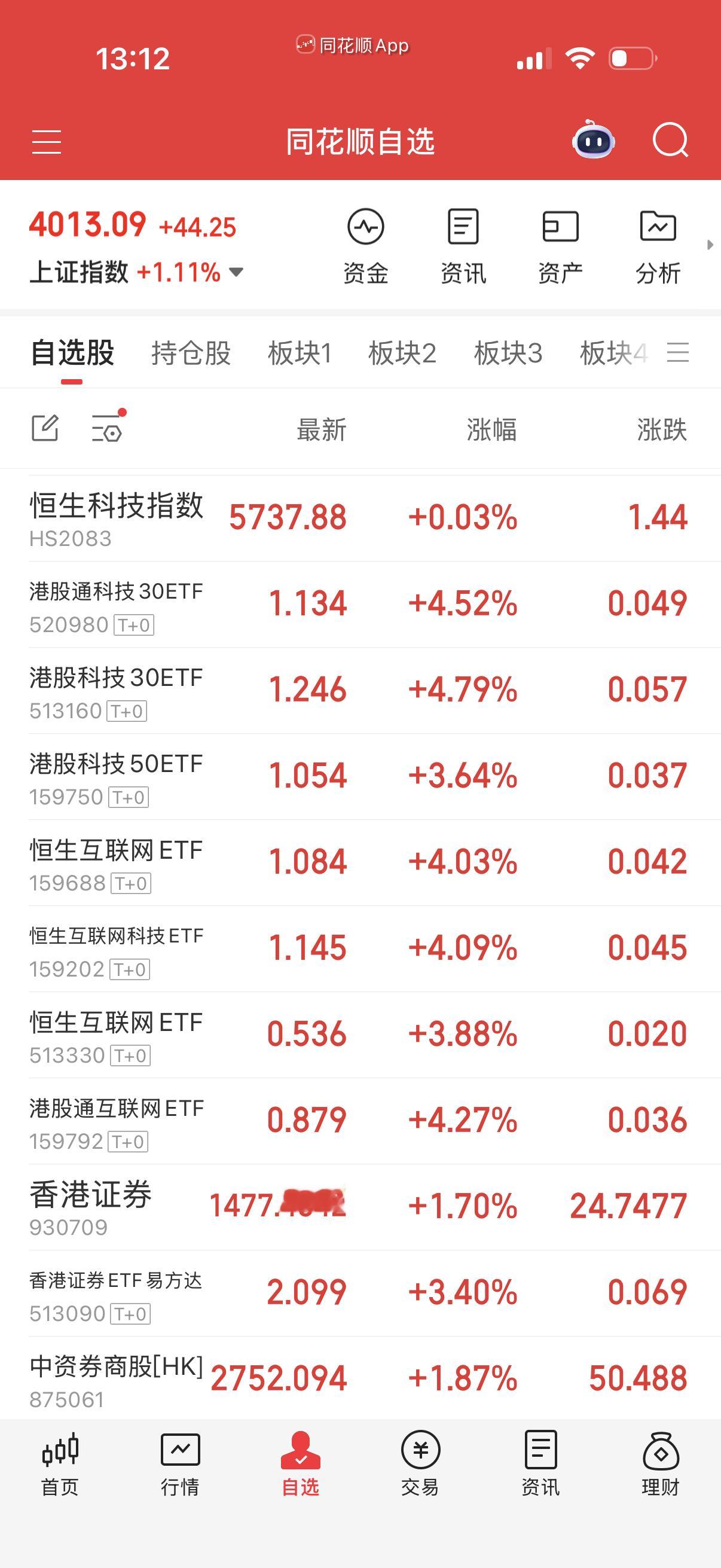Open the top-left hamburger menu icon
The width and height of the screenshot is (721, 1568).
coord(47,141)
